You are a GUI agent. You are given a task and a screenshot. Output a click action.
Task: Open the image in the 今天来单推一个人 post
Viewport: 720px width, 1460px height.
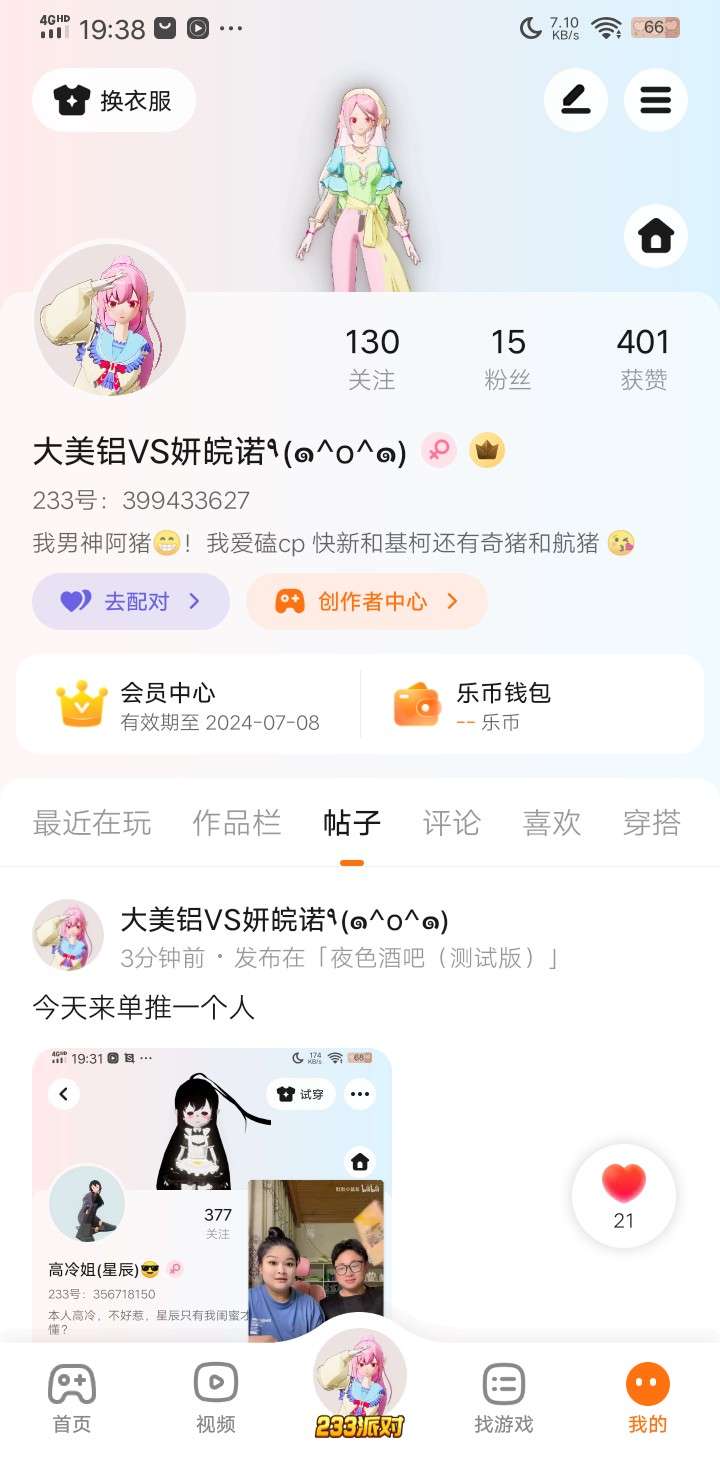212,1195
